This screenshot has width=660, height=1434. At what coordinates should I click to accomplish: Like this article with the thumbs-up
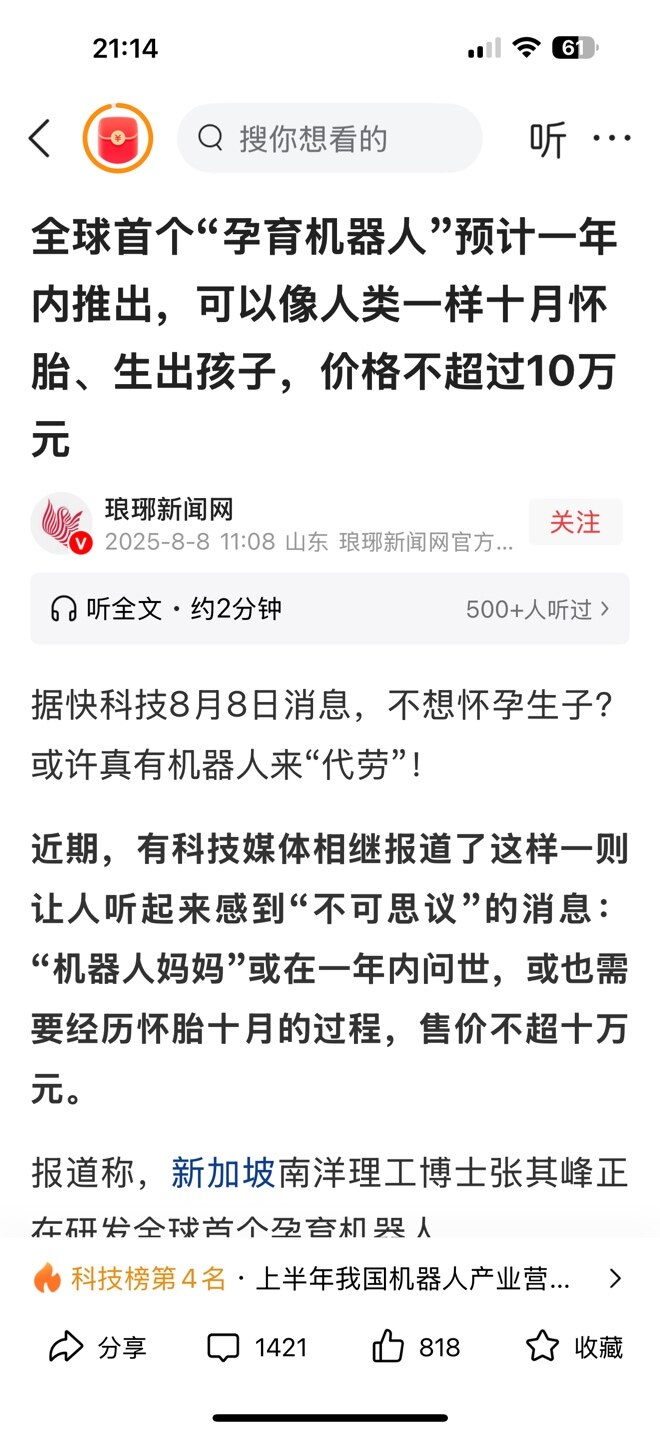point(415,1347)
